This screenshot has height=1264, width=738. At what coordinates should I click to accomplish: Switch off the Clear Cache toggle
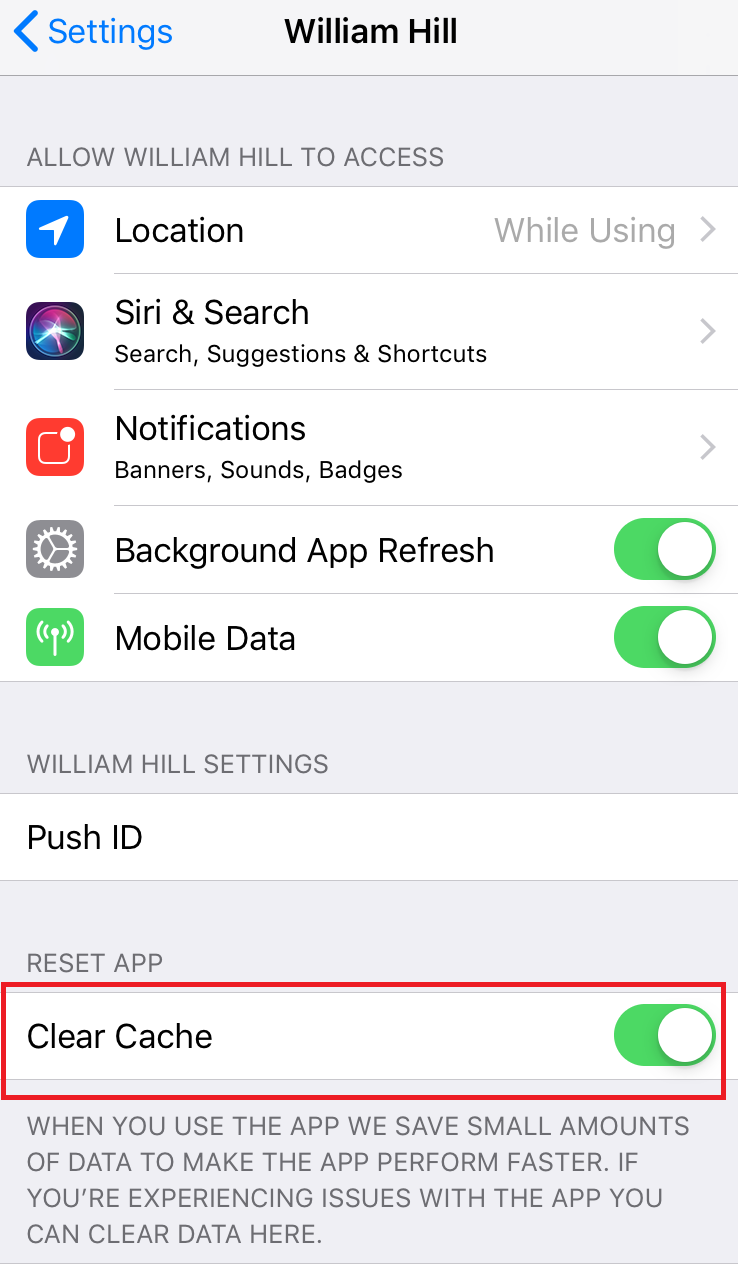pos(664,1036)
